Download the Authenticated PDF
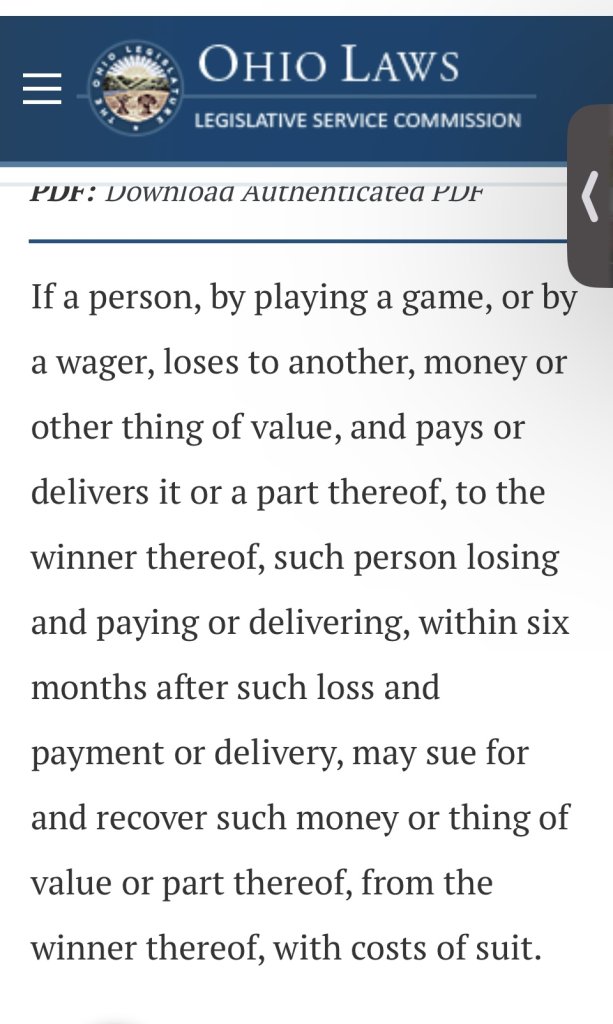 pyautogui.click(x=293, y=193)
